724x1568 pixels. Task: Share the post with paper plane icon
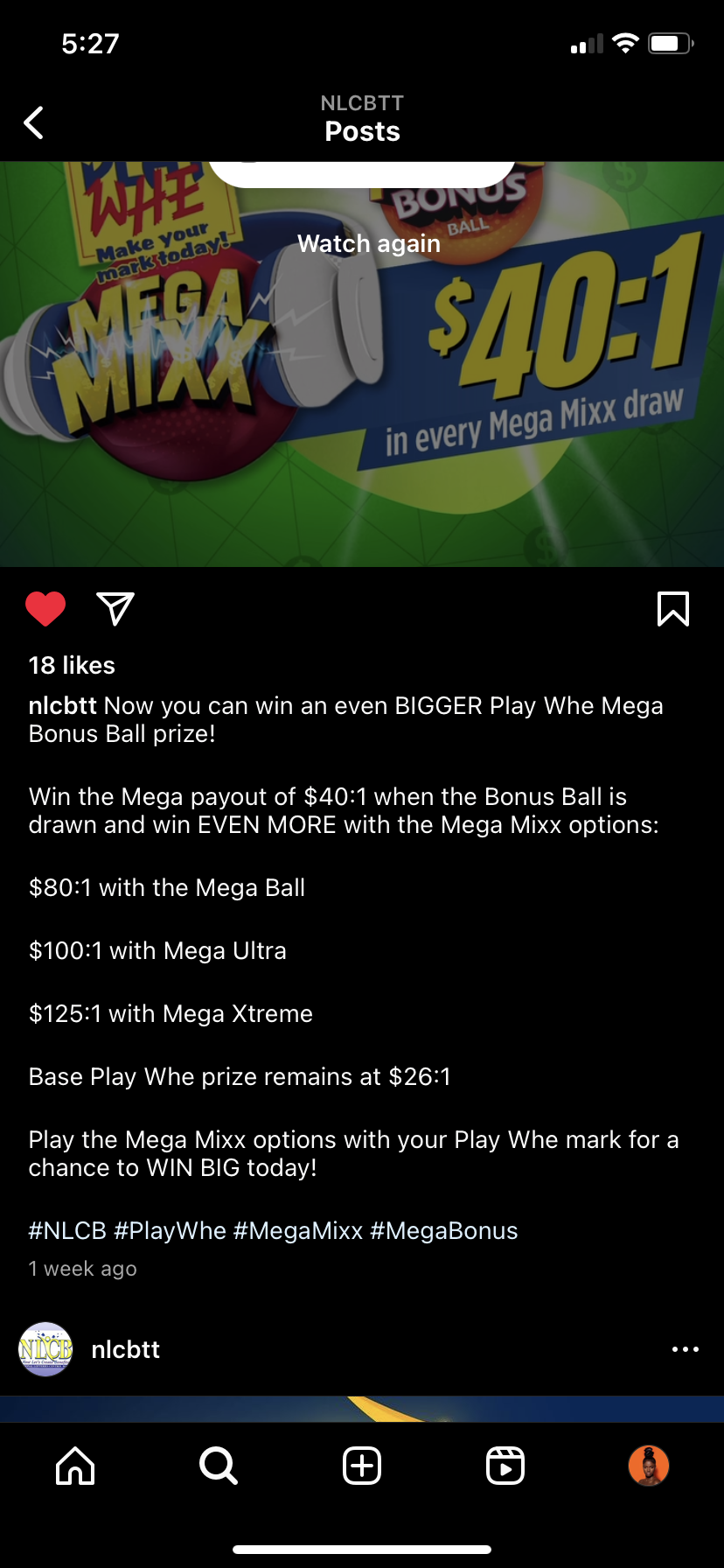[x=115, y=609]
